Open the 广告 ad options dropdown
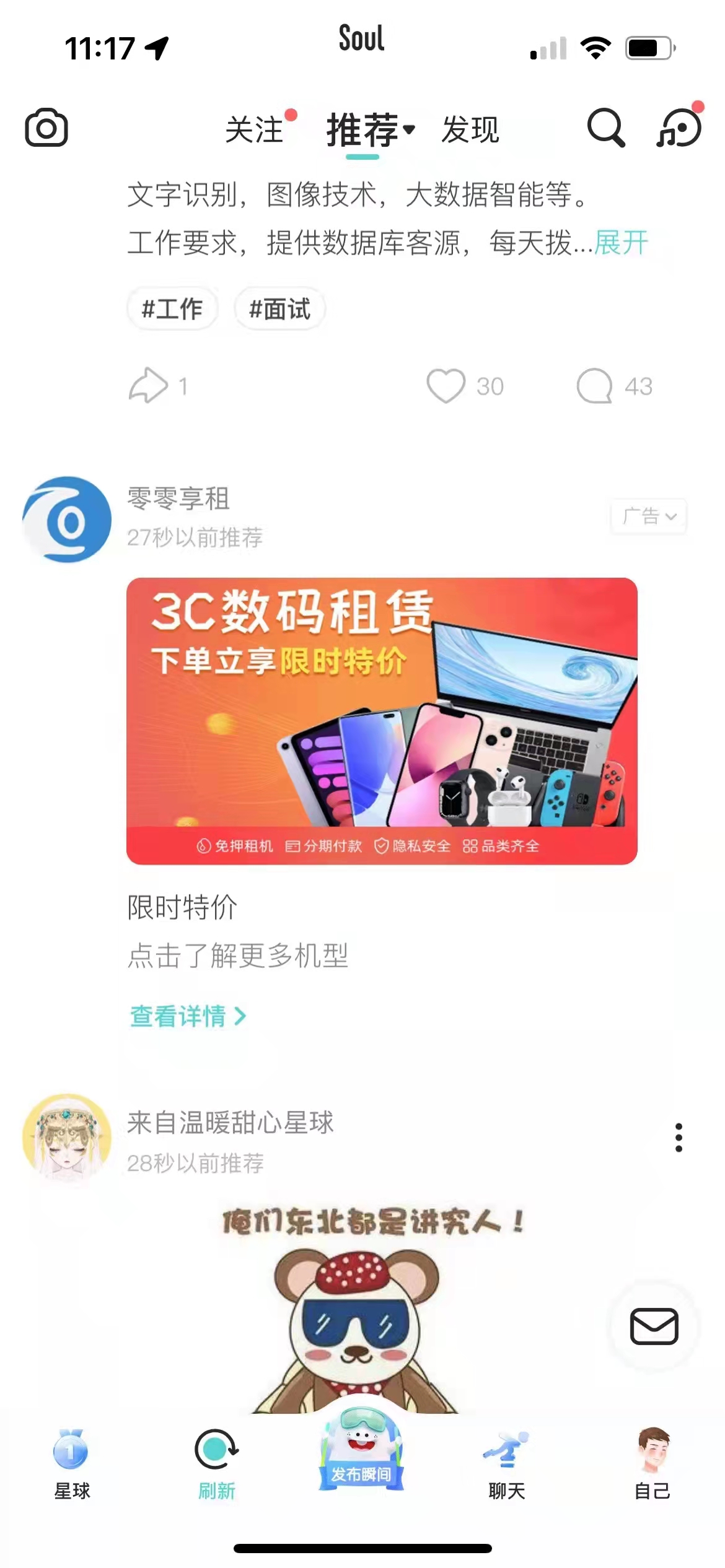Viewport: 725px width, 1568px height. pos(648,516)
